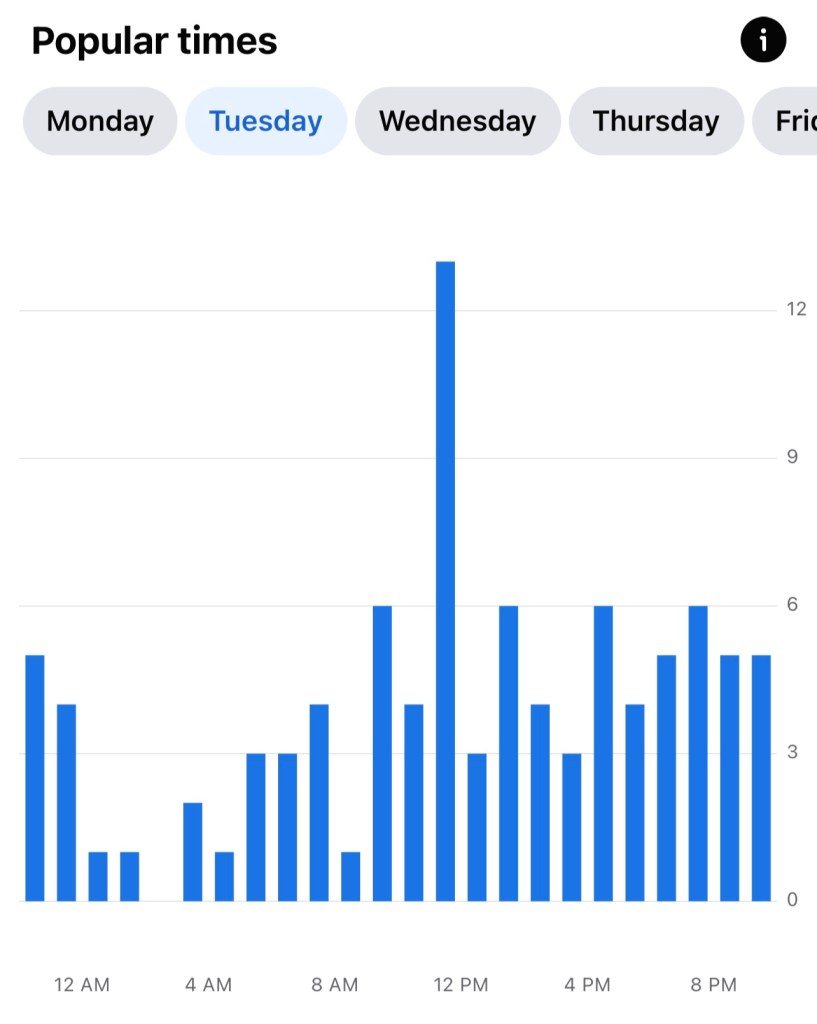Show Thursday's popular times
This screenshot has width=817, height=1024.
pyautogui.click(x=656, y=121)
